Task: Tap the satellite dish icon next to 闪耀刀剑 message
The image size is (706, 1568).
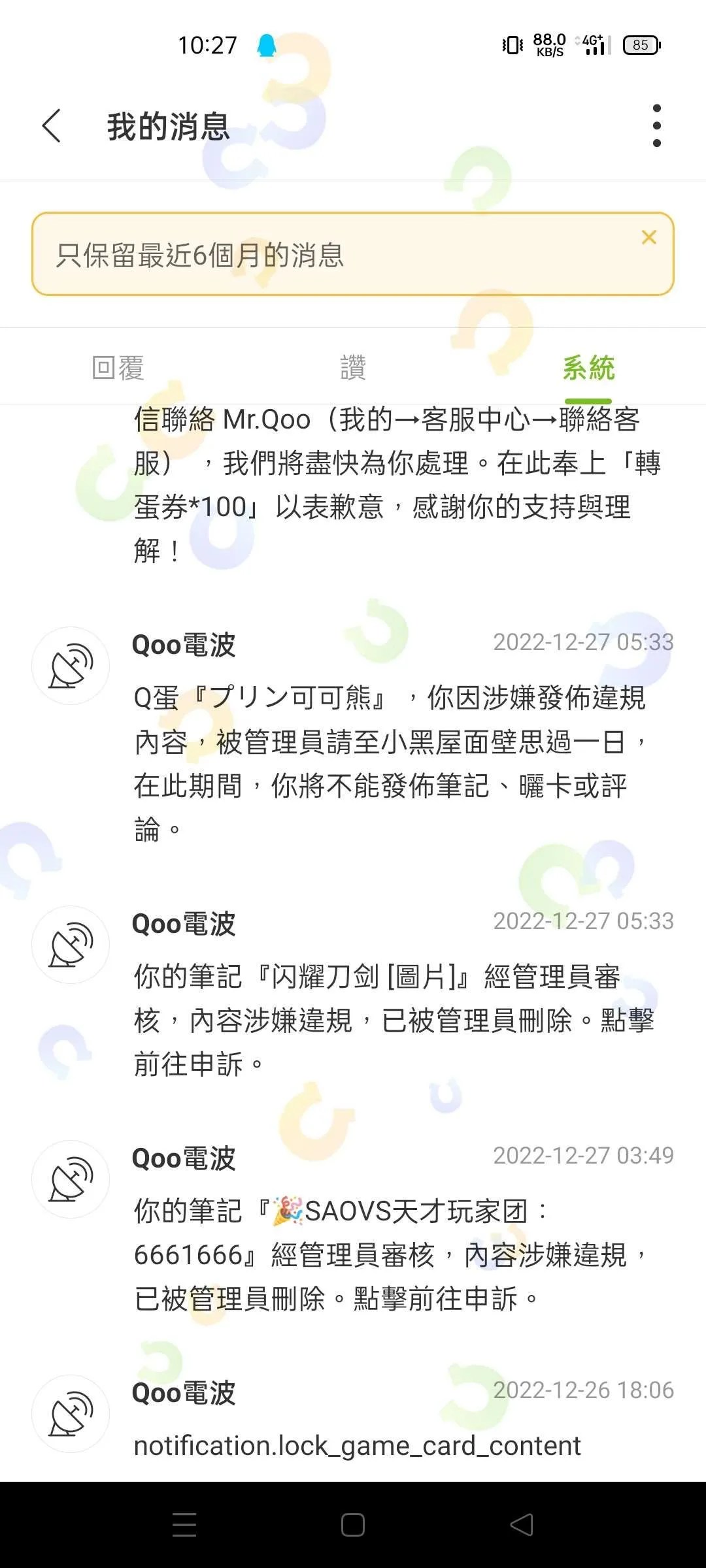Action: [x=71, y=945]
